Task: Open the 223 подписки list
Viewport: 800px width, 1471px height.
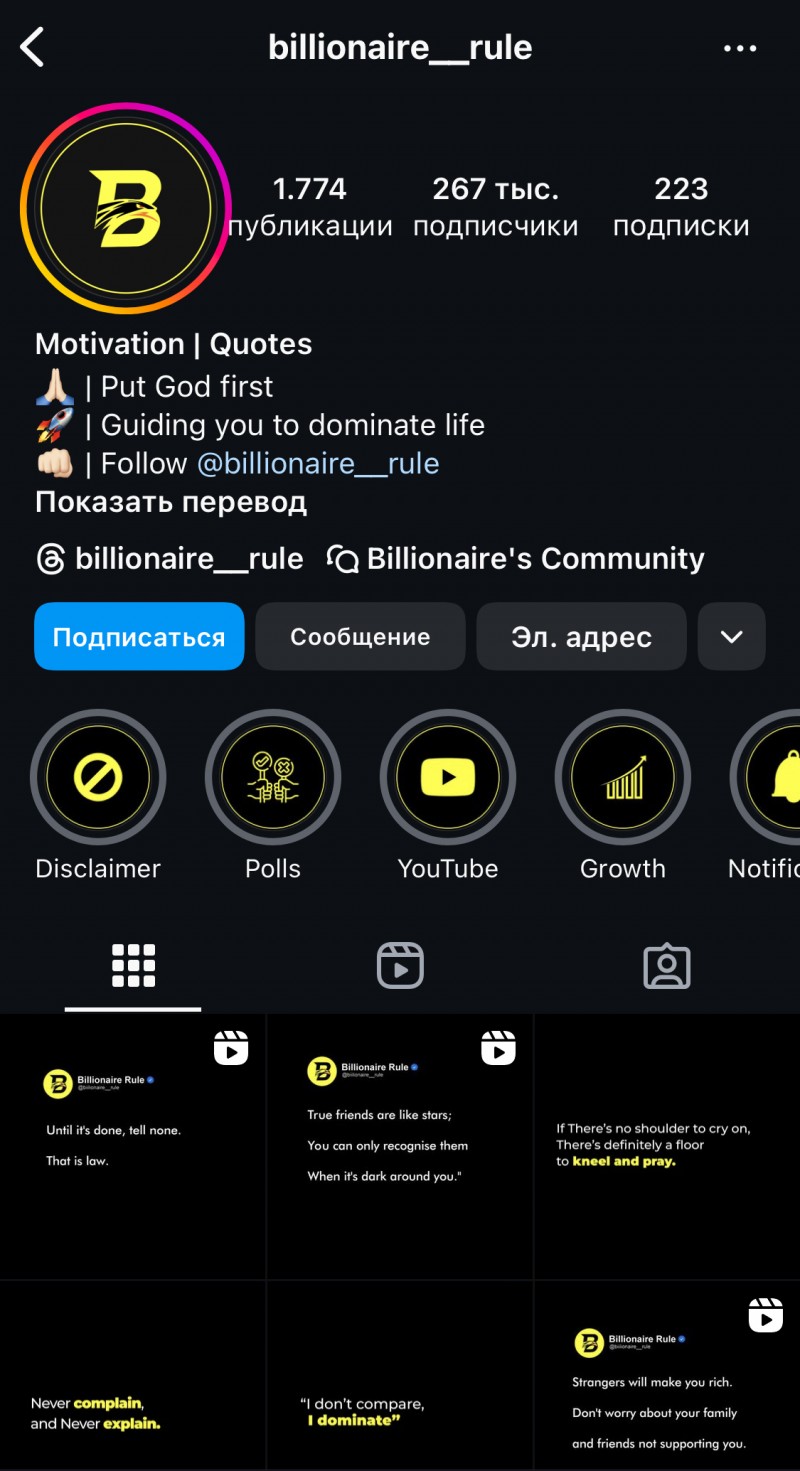Action: [x=681, y=207]
